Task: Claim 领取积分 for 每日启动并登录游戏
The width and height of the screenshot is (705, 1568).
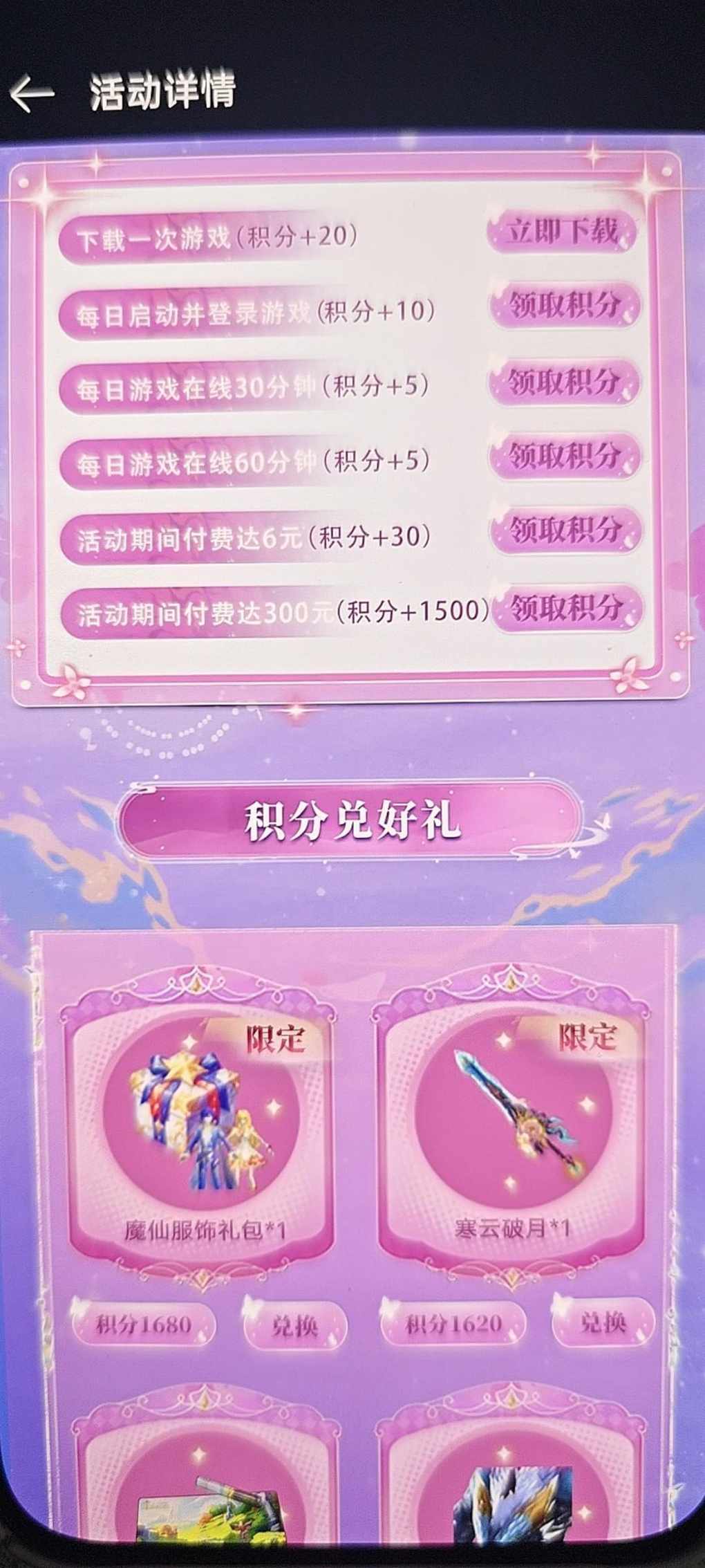Action: pyautogui.click(x=565, y=306)
